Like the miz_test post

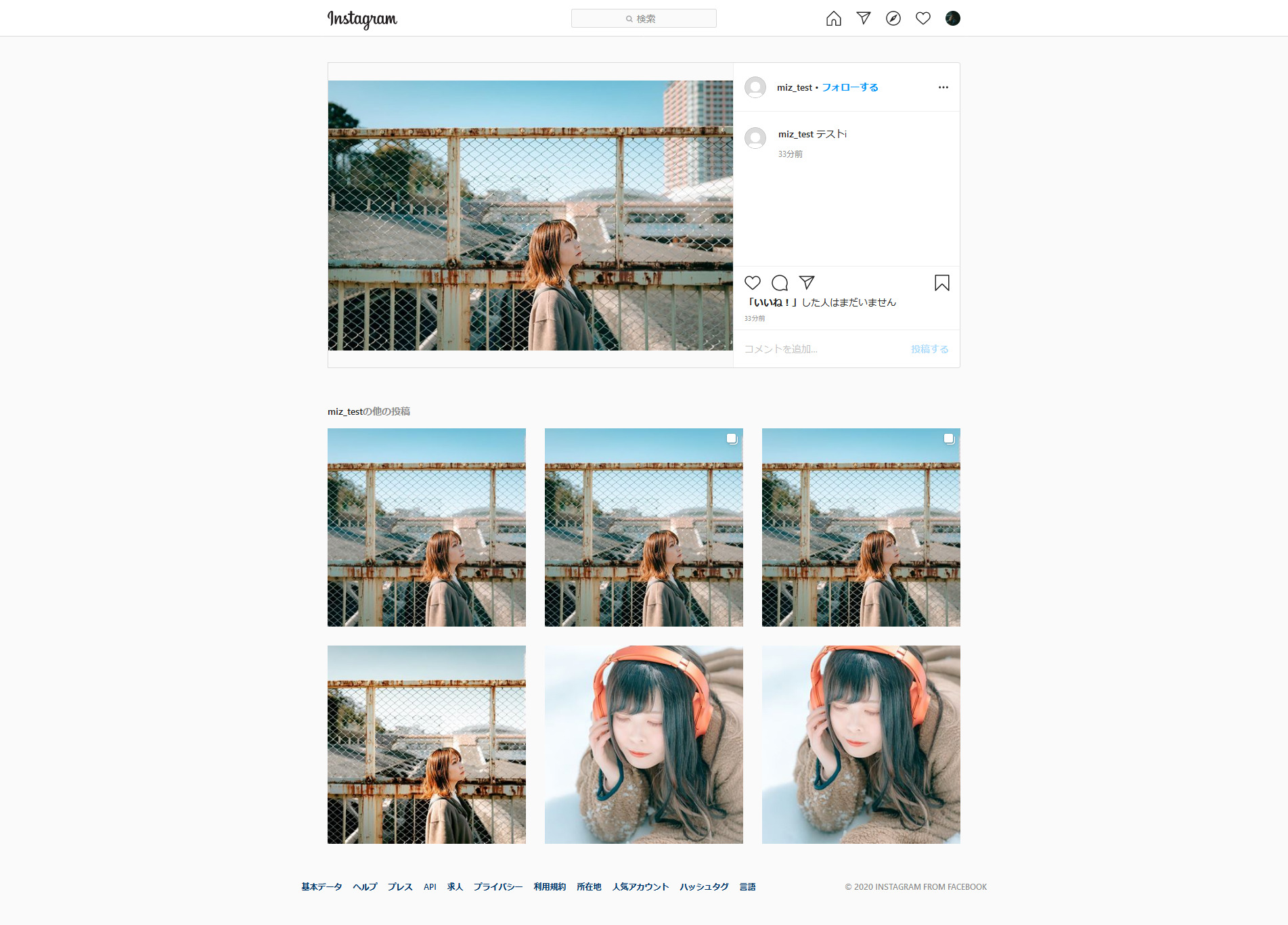(x=753, y=283)
